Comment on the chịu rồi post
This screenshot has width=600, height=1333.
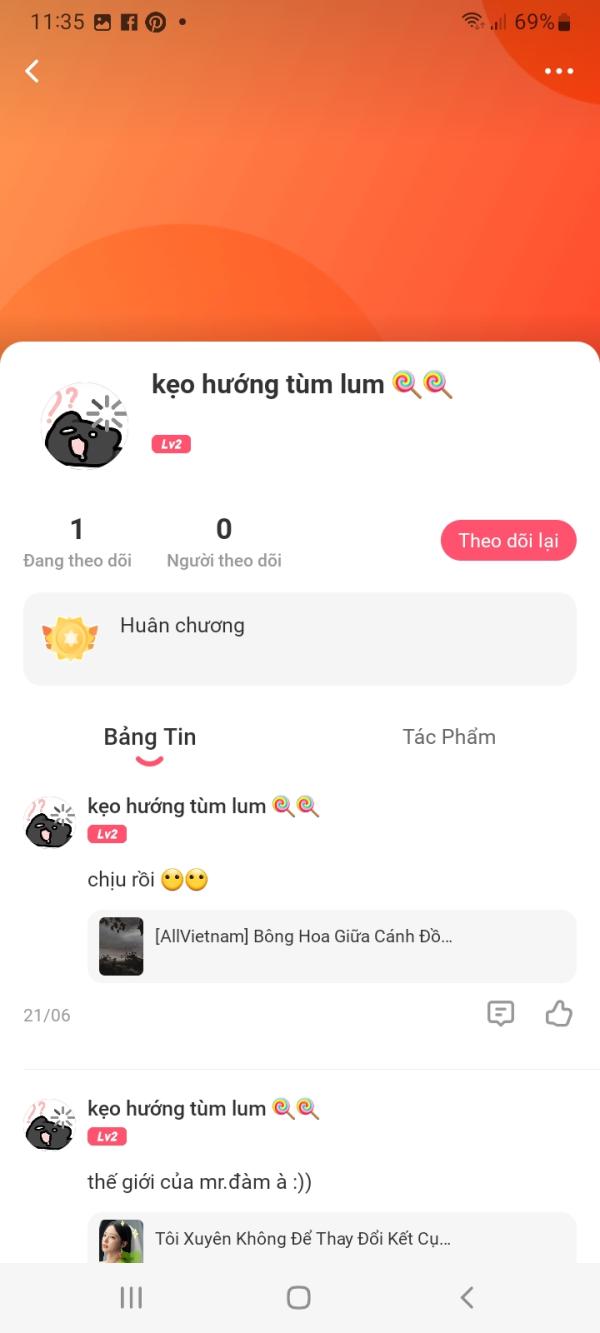point(500,1014)
